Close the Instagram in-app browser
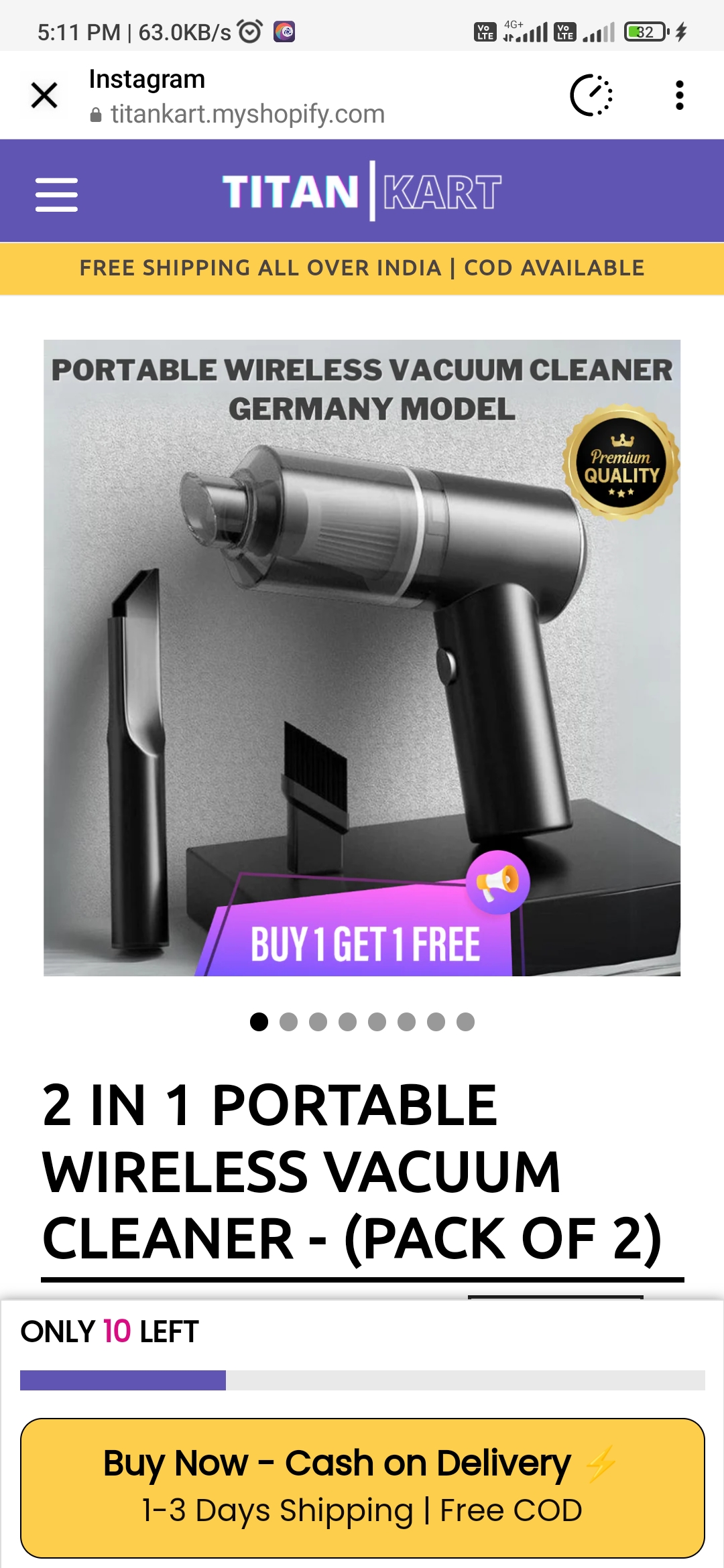Image resolution: width=724 pixels, height=1568 pixels. [44, 95]
